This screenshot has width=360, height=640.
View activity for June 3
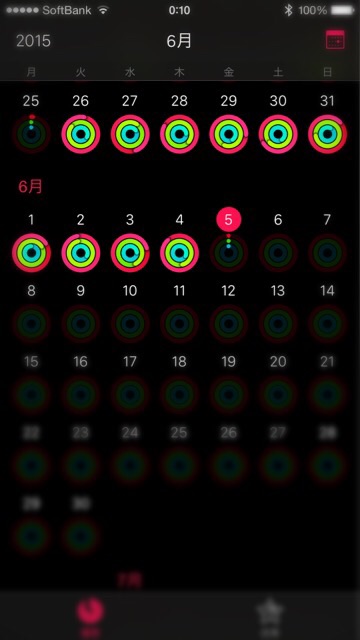(130, 253)
